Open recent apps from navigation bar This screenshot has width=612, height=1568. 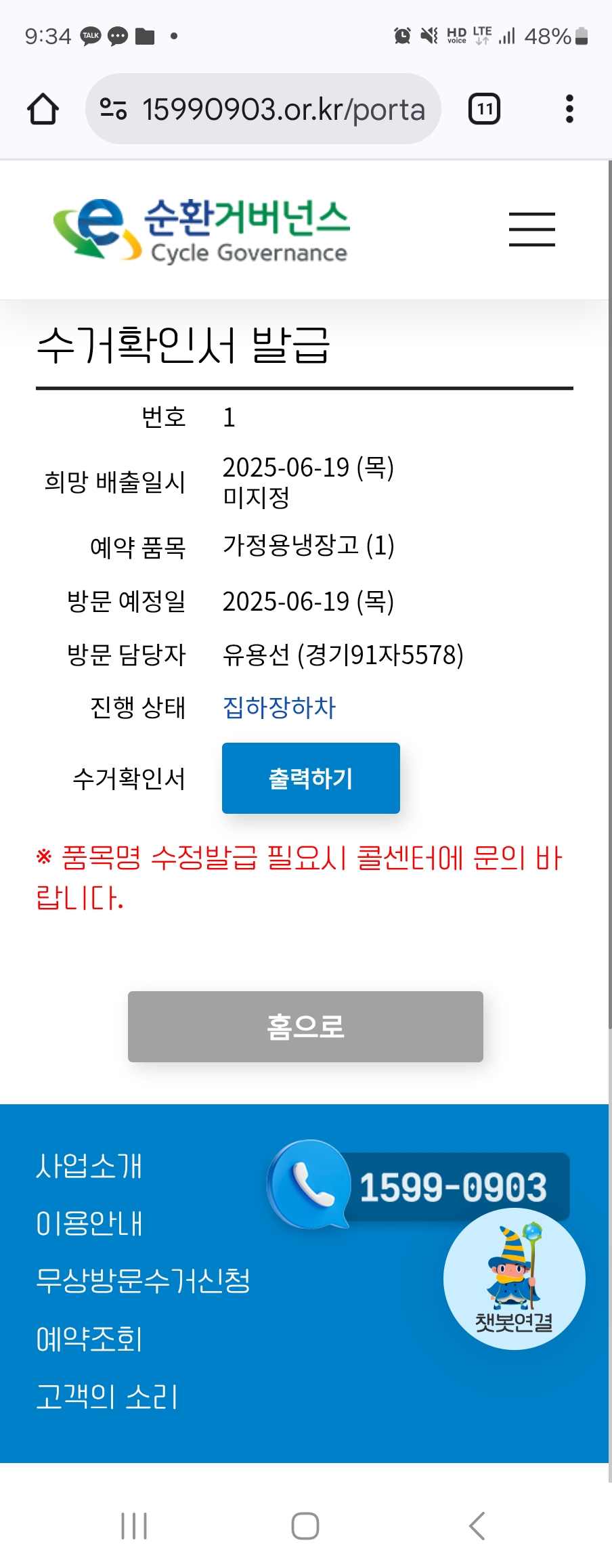[134, 1526]
